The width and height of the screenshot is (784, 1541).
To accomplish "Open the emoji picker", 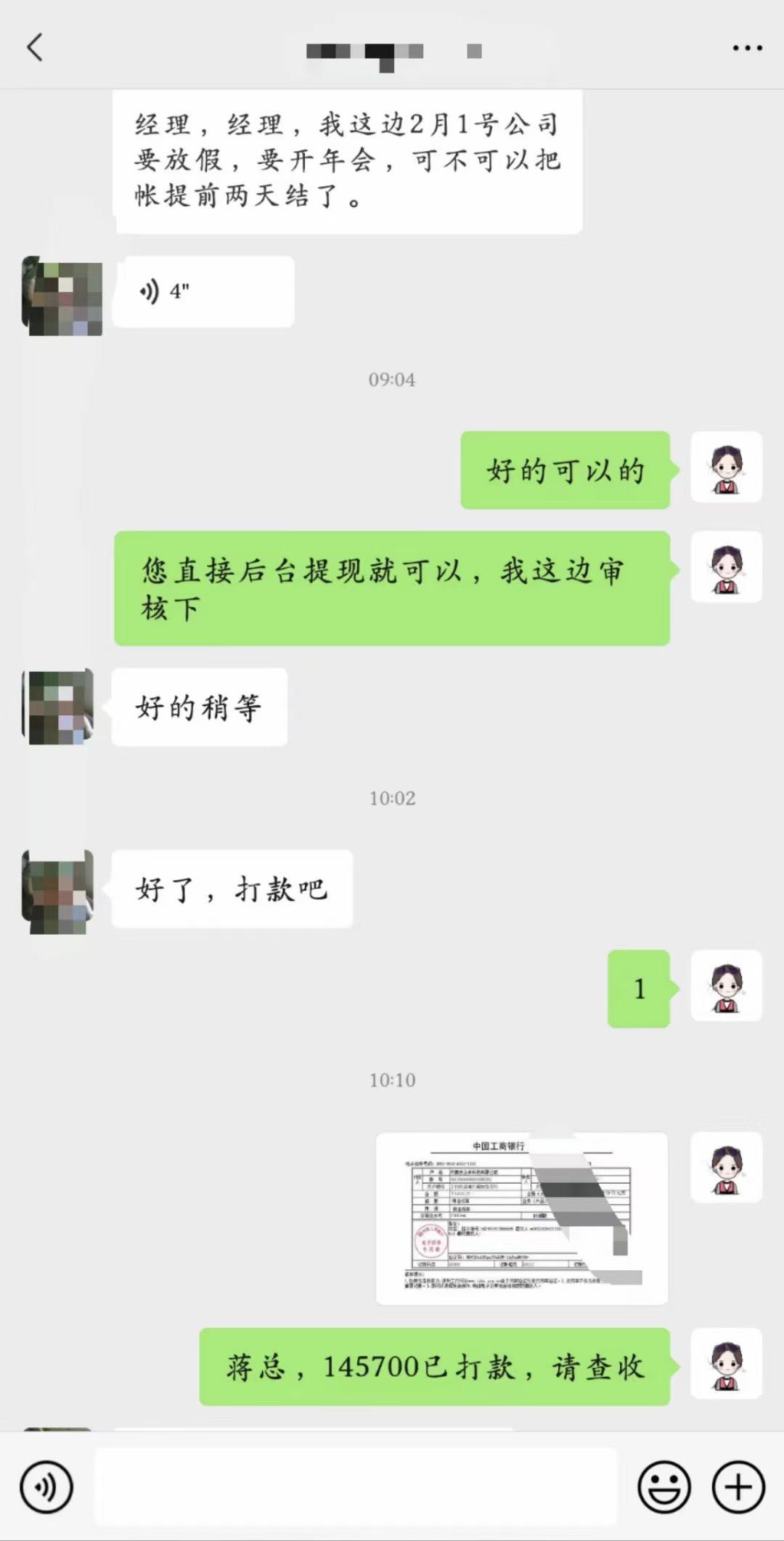I will click(663, 1487).
